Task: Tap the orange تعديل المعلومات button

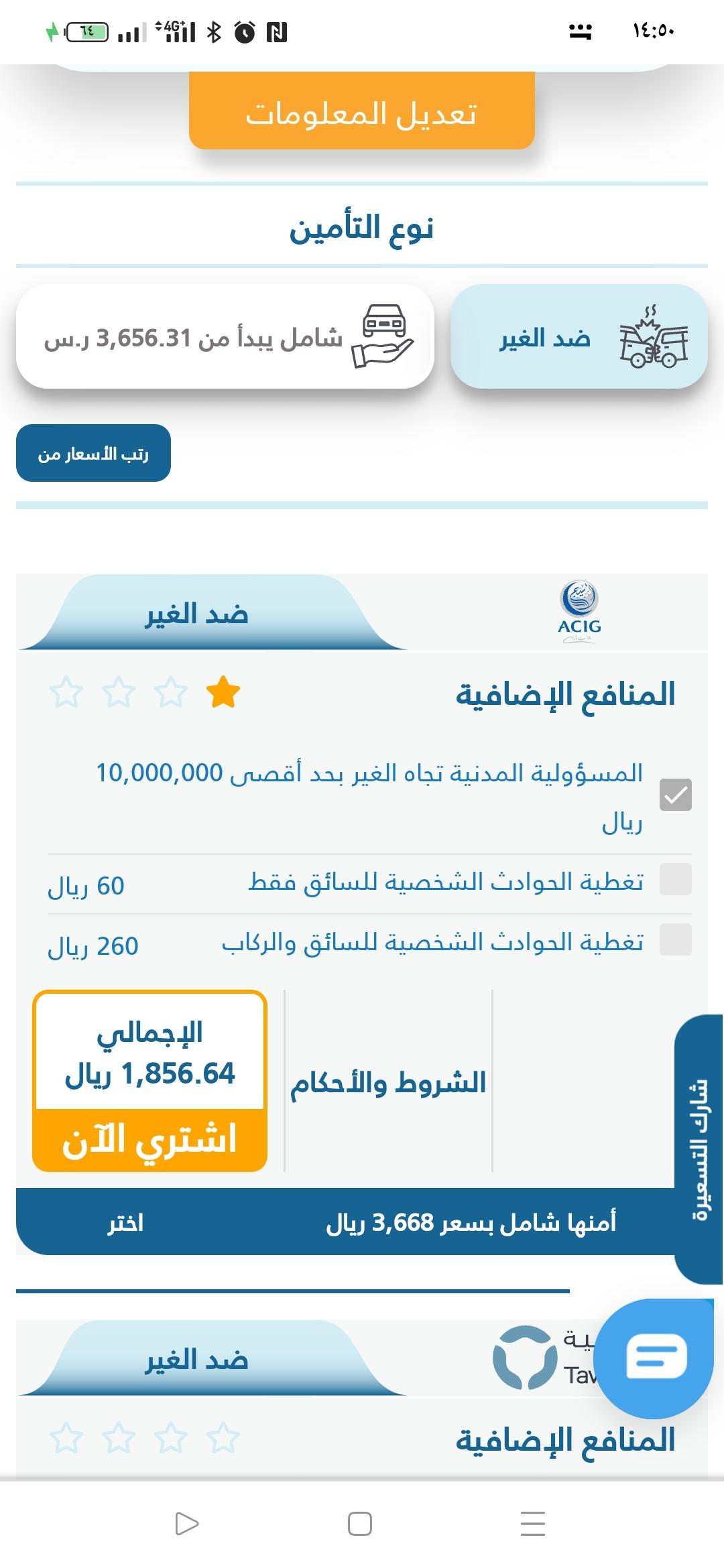Action: (361, 111)
